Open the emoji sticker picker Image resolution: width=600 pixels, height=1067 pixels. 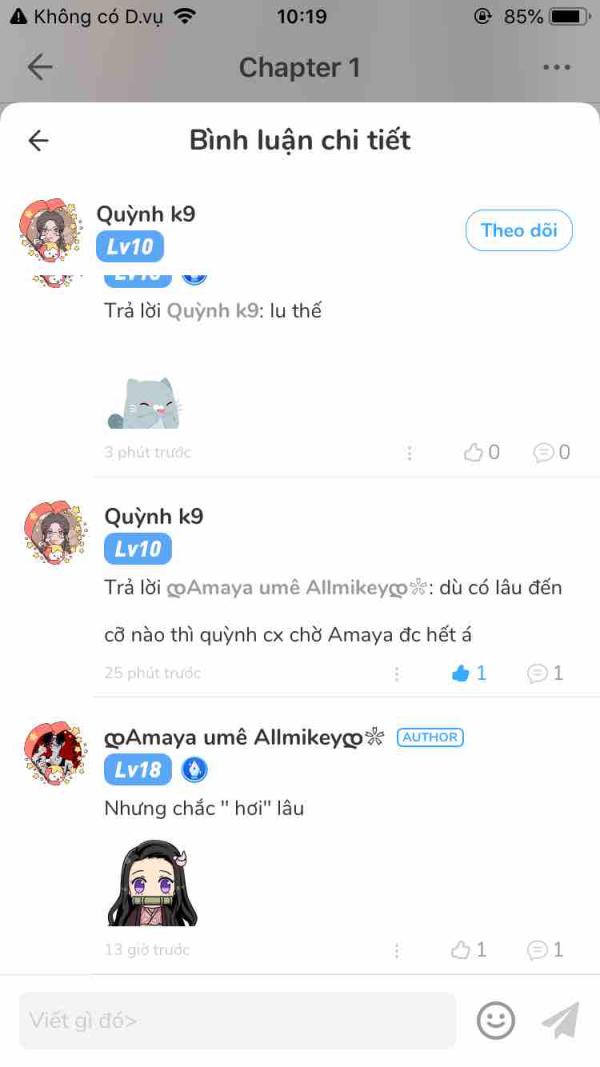495,1020
